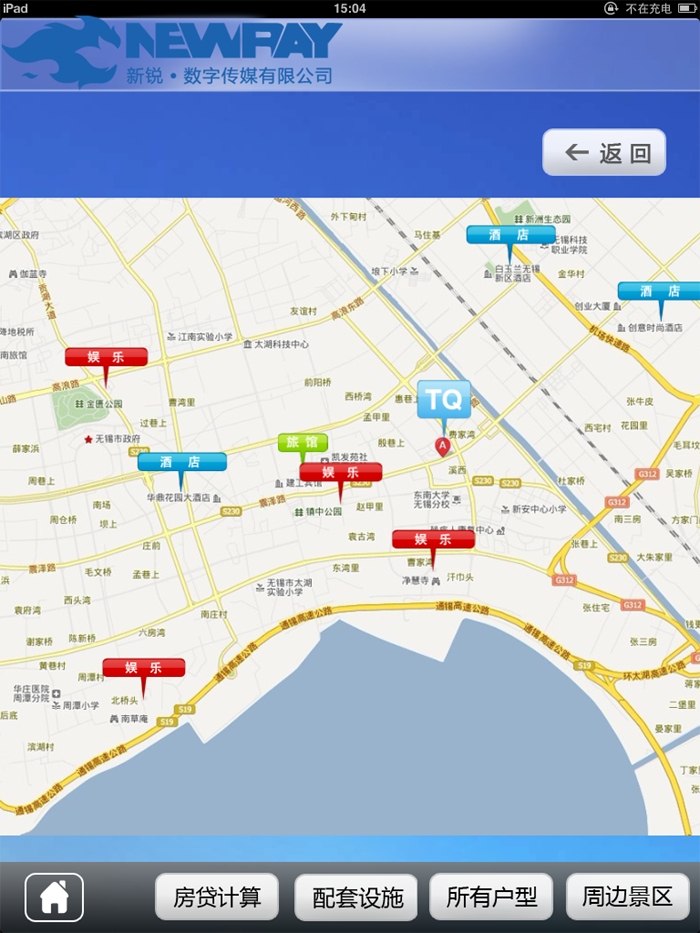Show 配套设施 facilities
Image resolution: width=700 pixels, height=933 pixels.
[x=356, y=897]
